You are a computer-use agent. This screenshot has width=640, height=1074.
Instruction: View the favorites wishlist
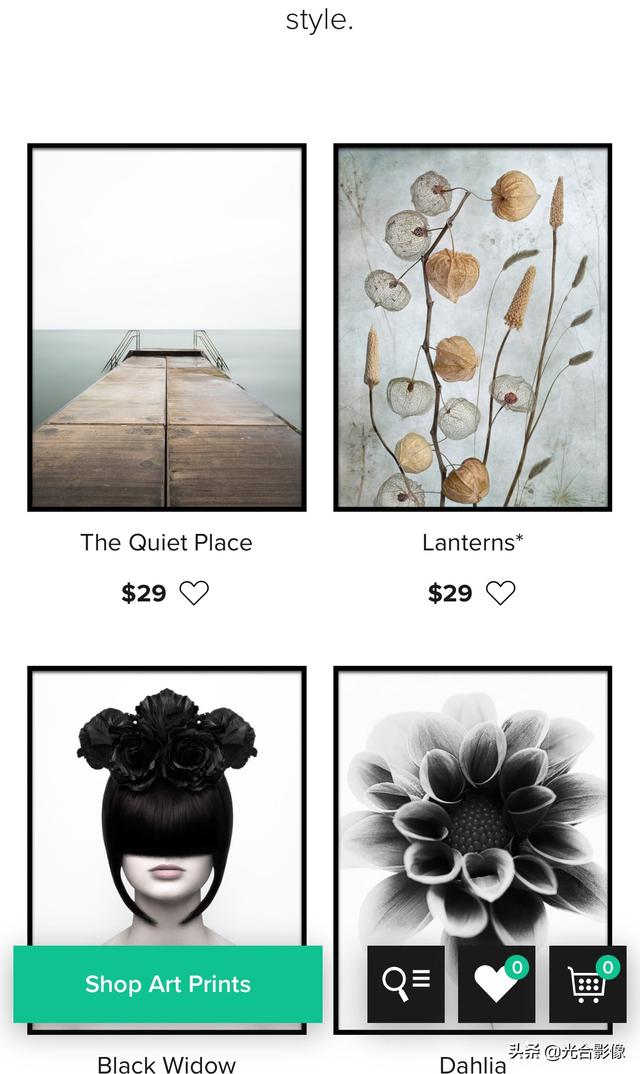[x=496, y=984]
